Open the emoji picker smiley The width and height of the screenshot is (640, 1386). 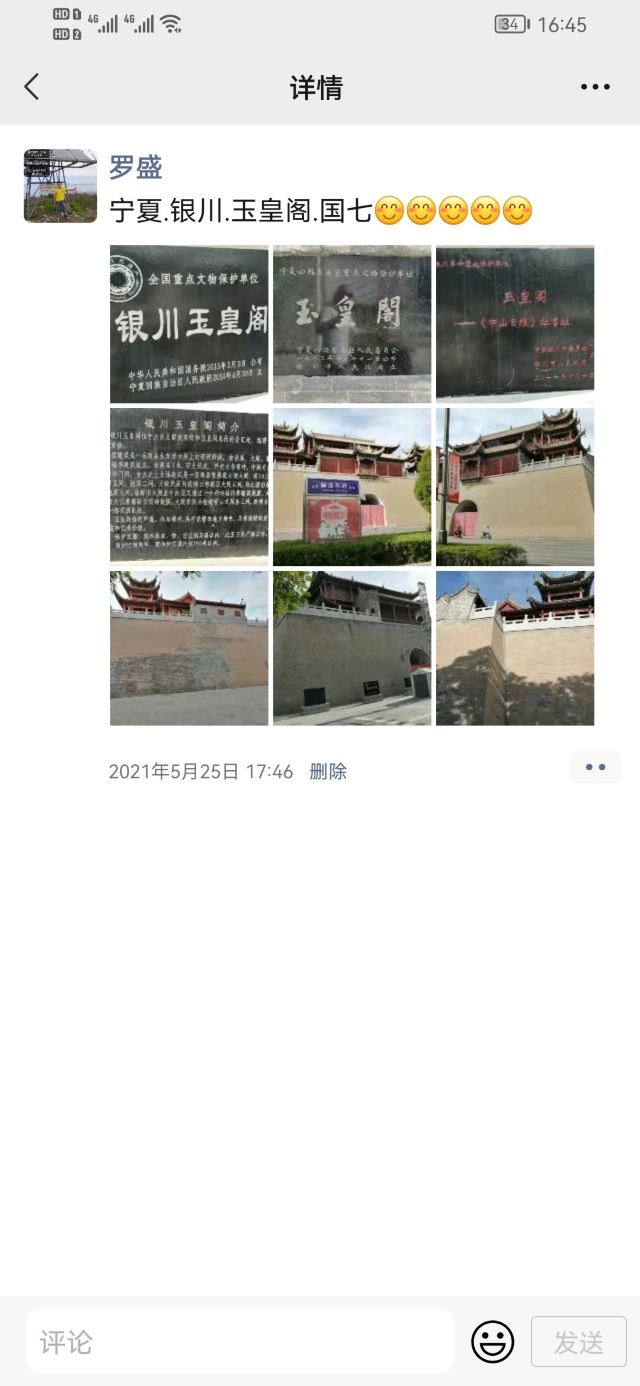tap(492, 1342)
